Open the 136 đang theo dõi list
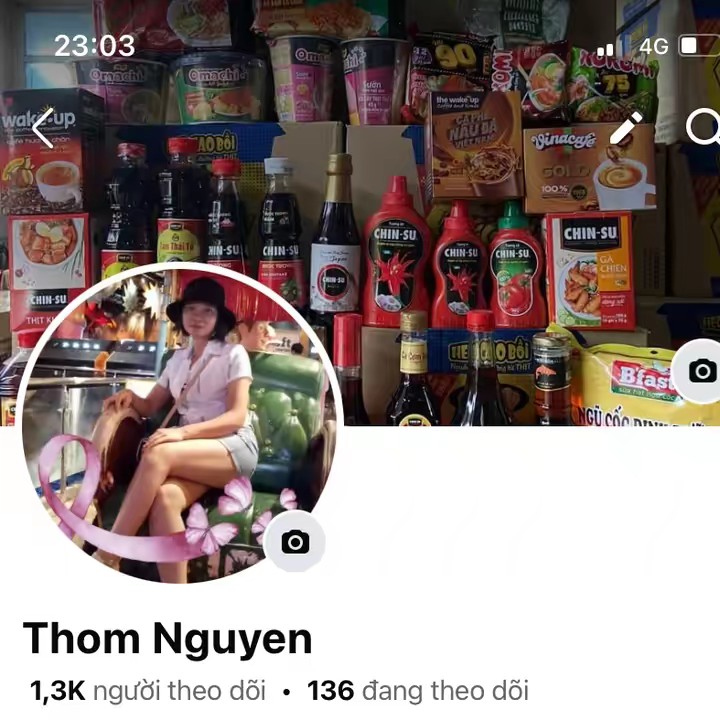Viewport: 720px width, 720px height. [417, 691]
